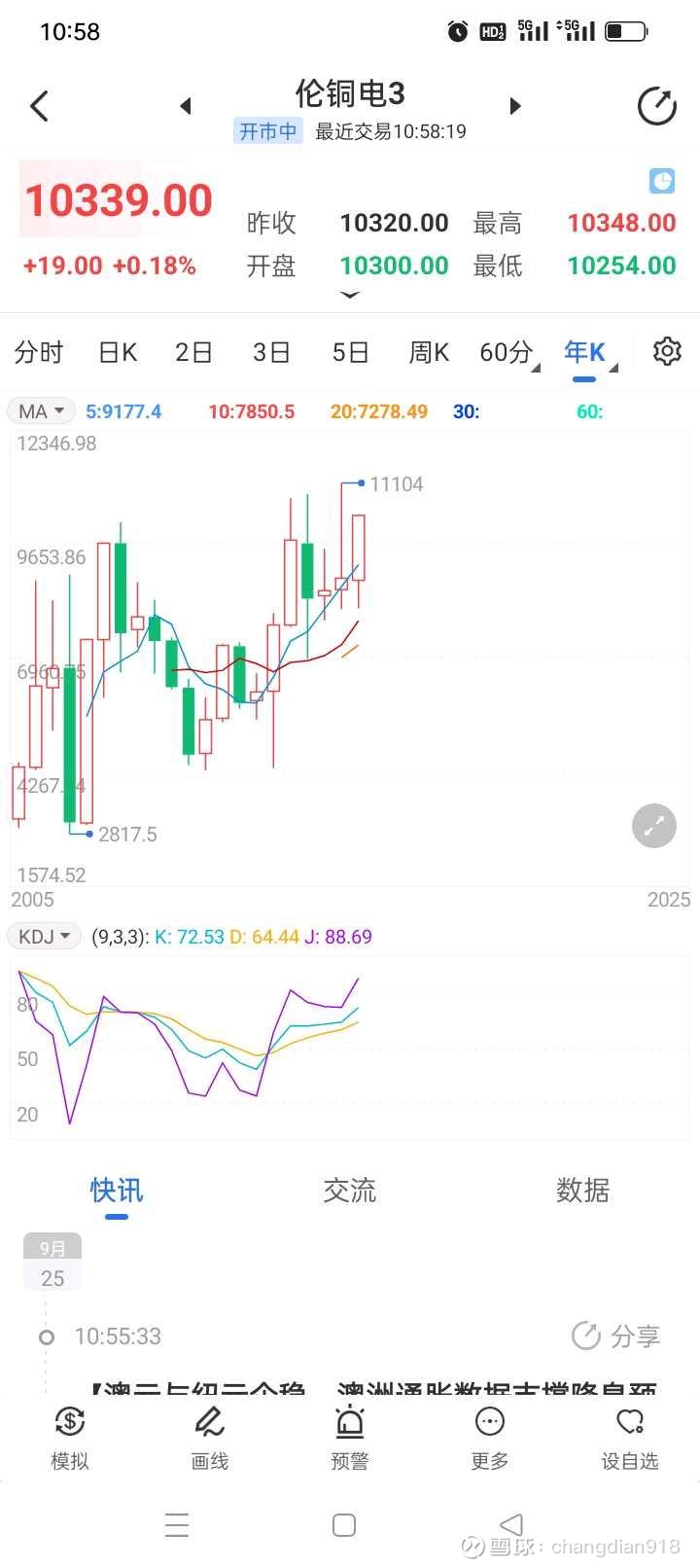Open the 交流 discussion tab
Viewport: 700px width, 1568px height.
349,1191
